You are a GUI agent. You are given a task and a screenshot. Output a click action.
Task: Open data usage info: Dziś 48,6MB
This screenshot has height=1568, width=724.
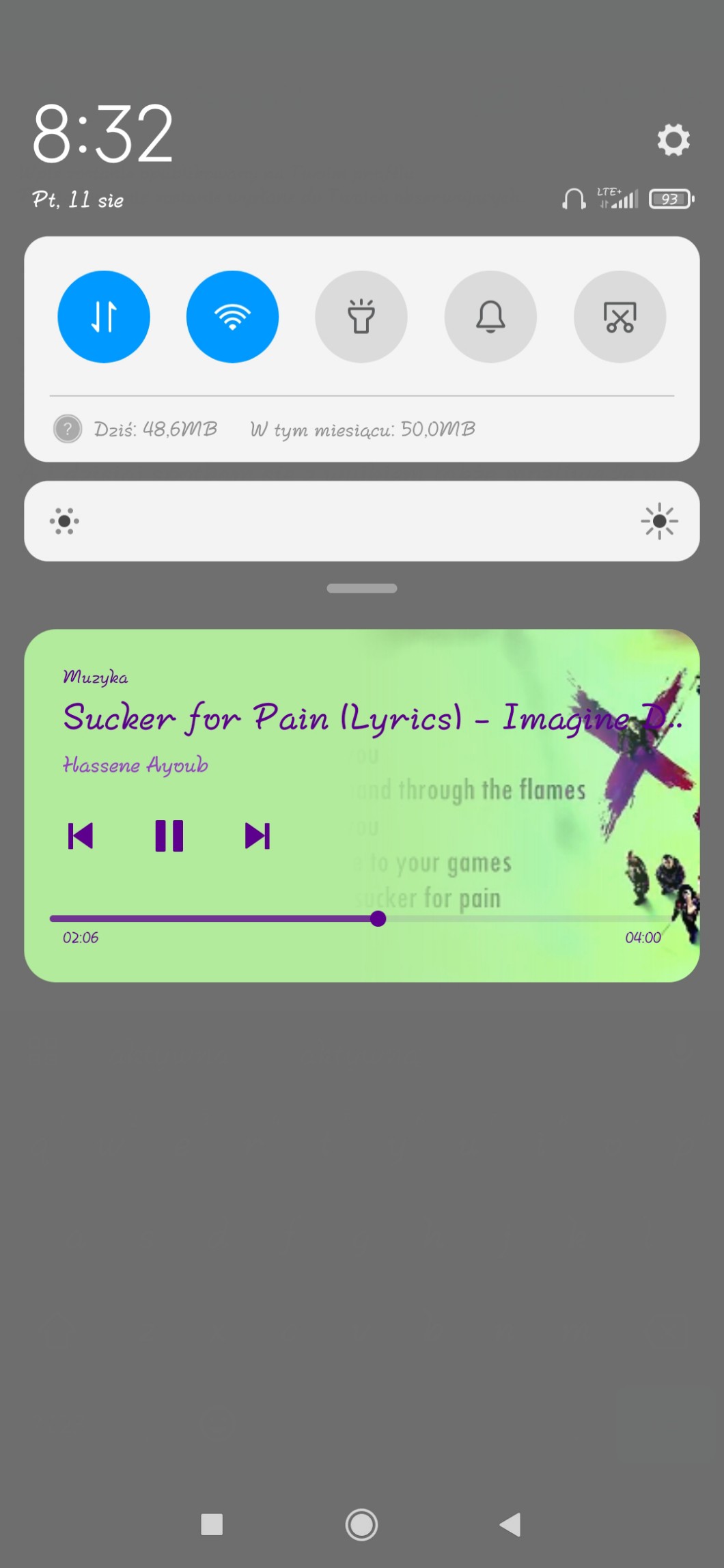(156, 430)
